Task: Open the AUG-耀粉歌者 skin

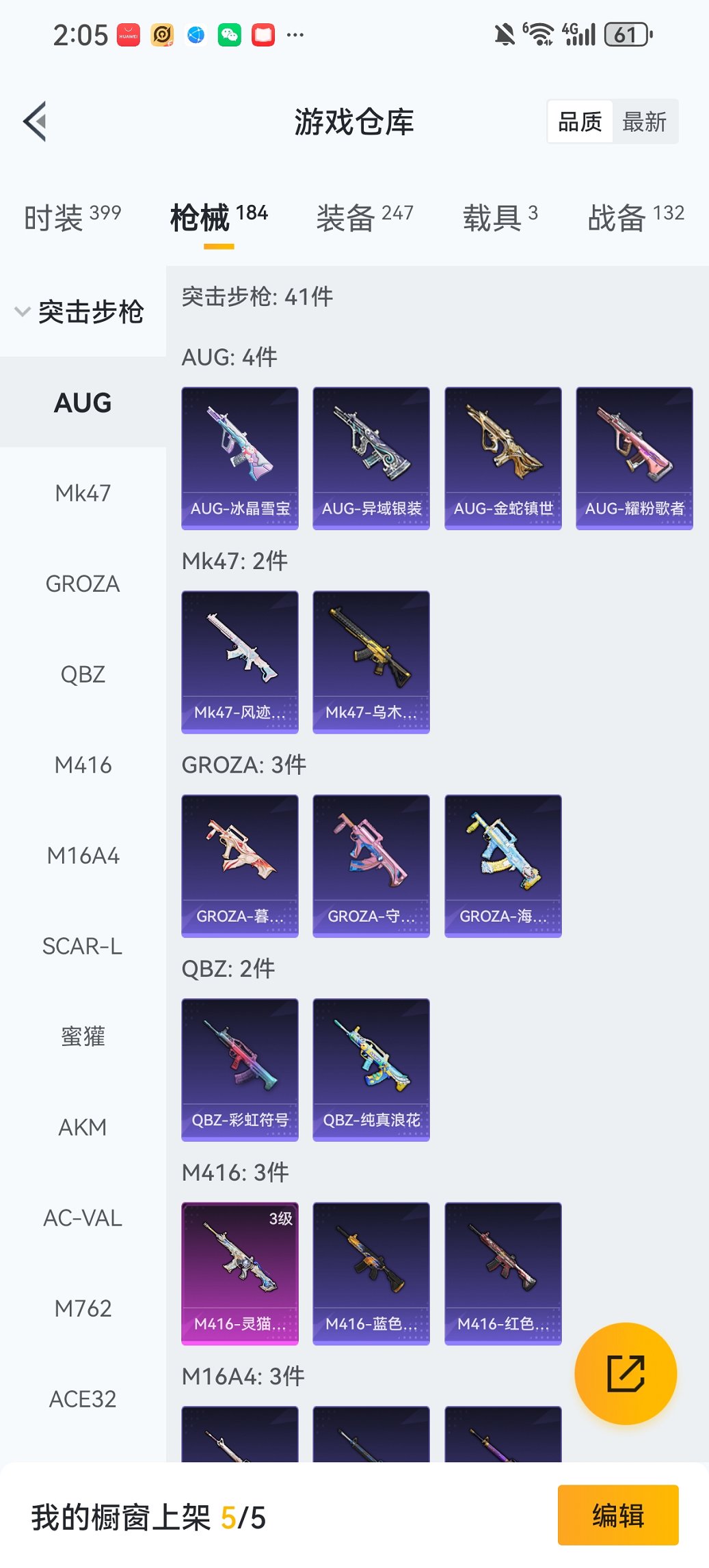Action: [x=634, y=458]
